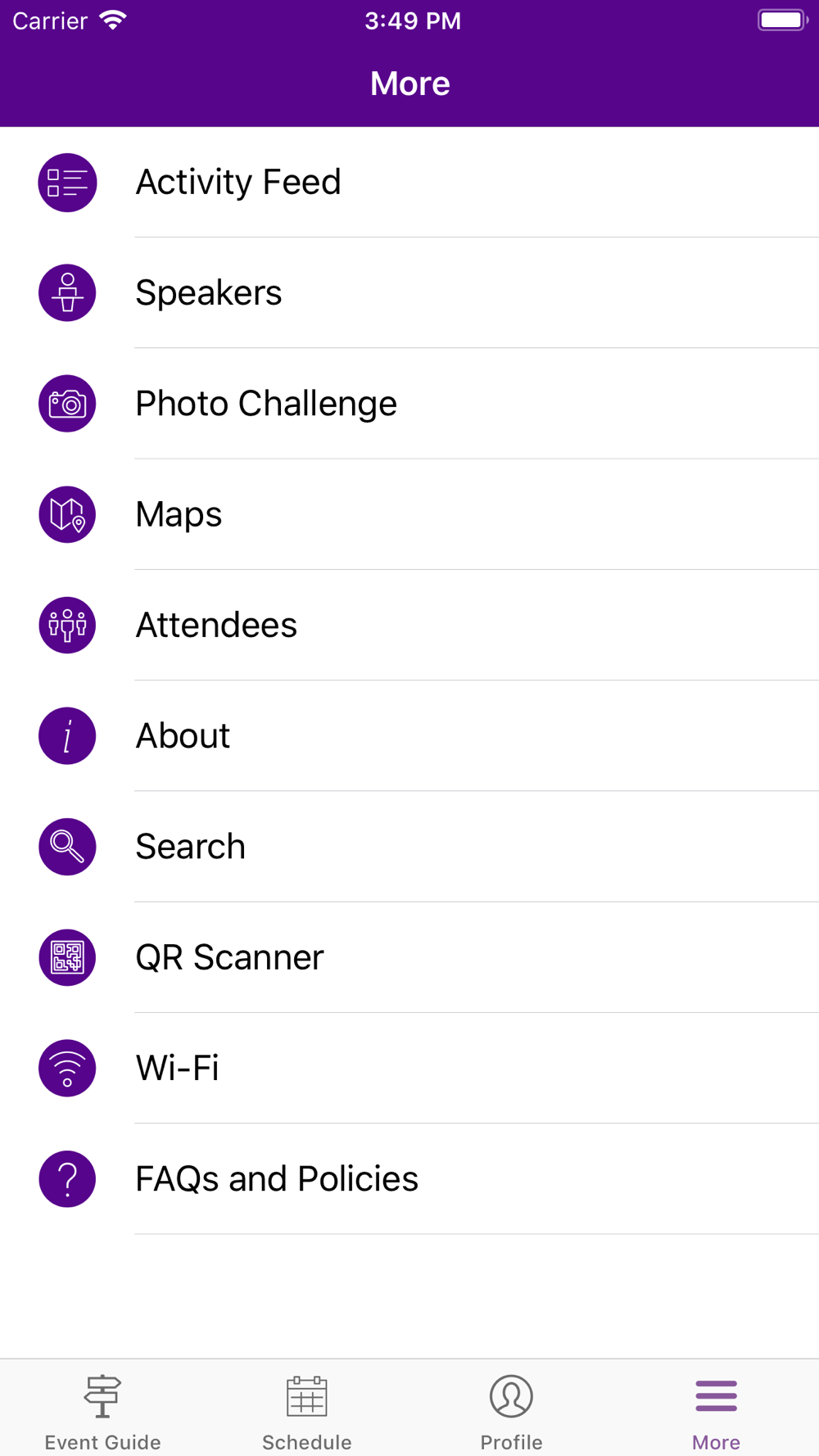
Task: View Wi-Fi information
Action: [x=409, y=1068]
